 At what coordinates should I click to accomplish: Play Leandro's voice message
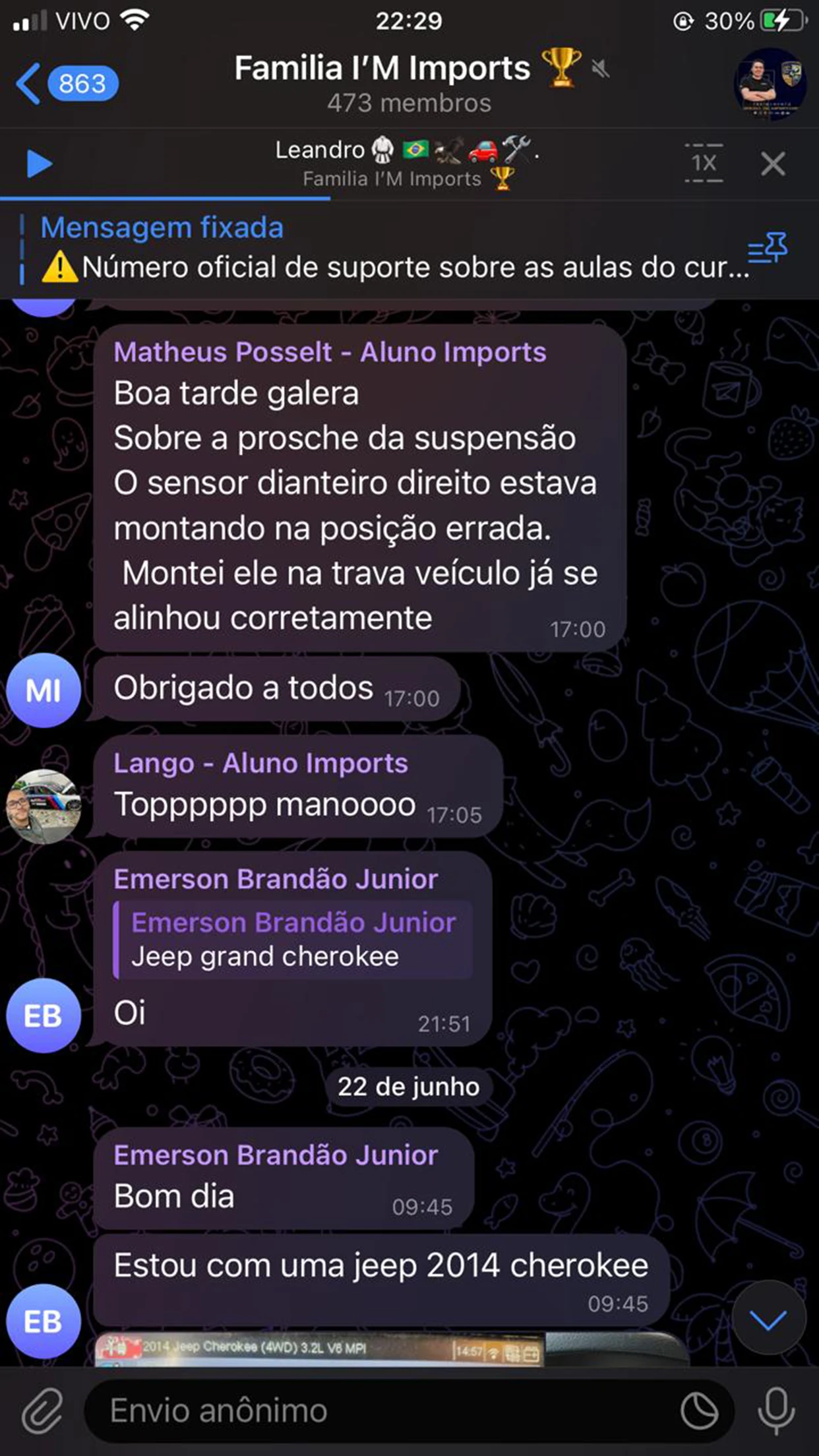click(x=39, y=164)
